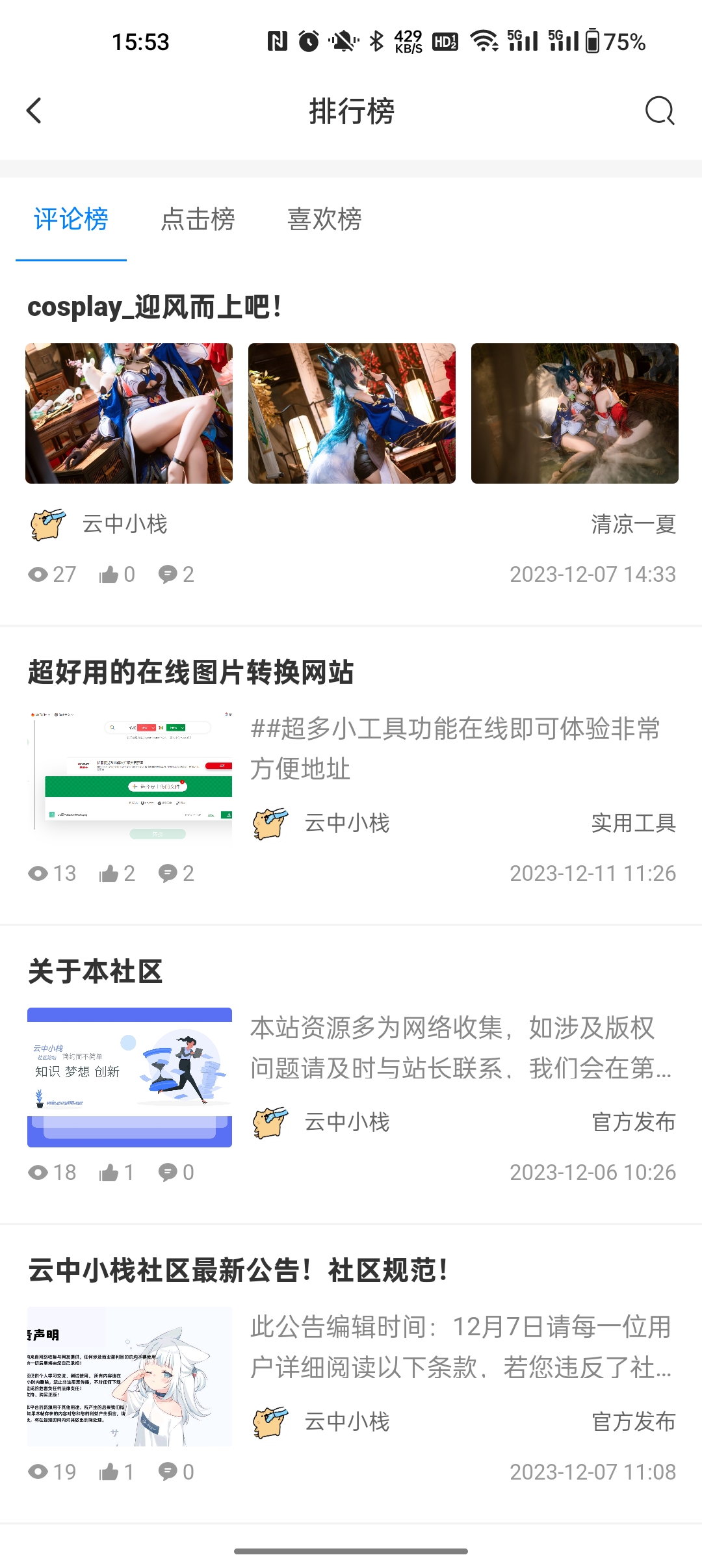Tap 云中小栈 avatar on 实用工具 post
Screen dimensions: 702x1568
(x=268, y=824)
